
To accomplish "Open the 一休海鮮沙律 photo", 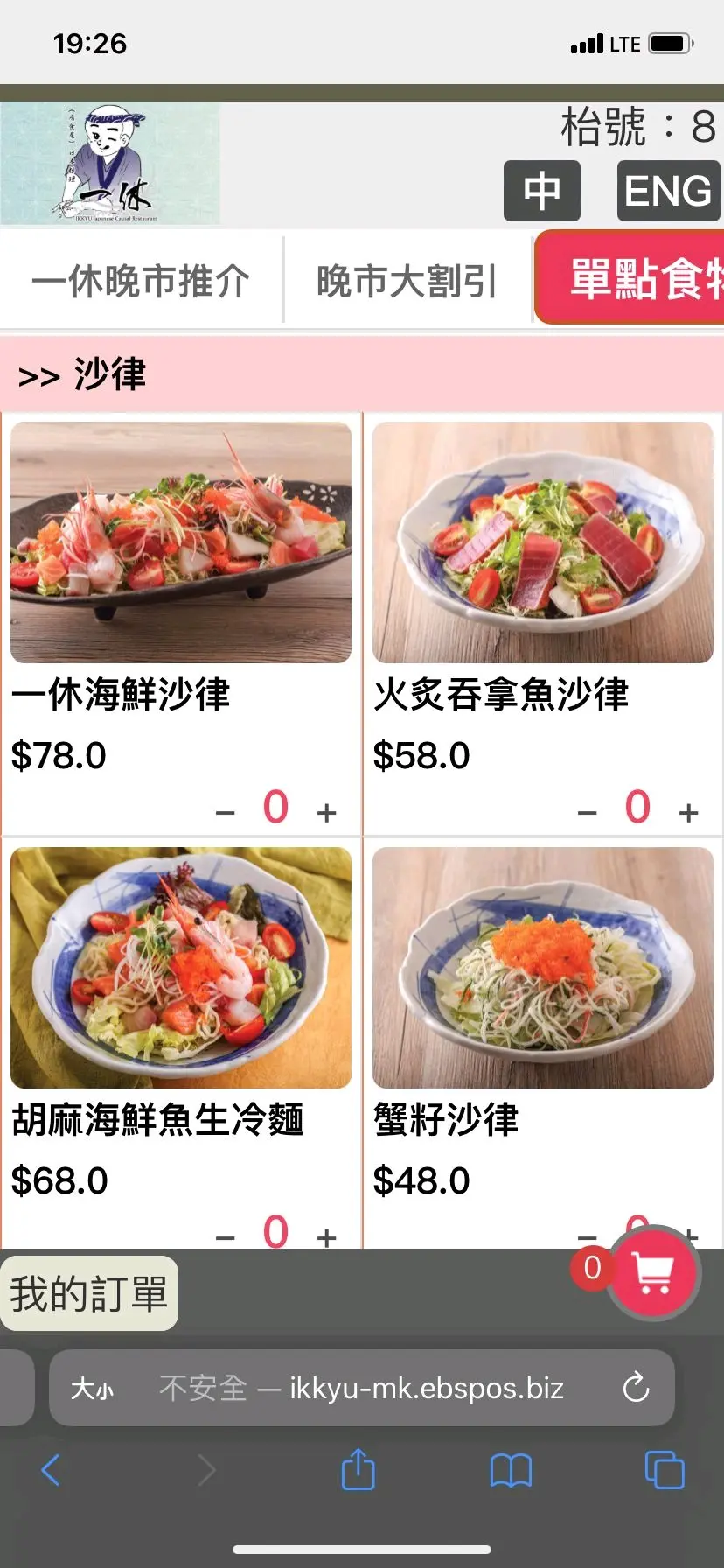I will point(181,542).
